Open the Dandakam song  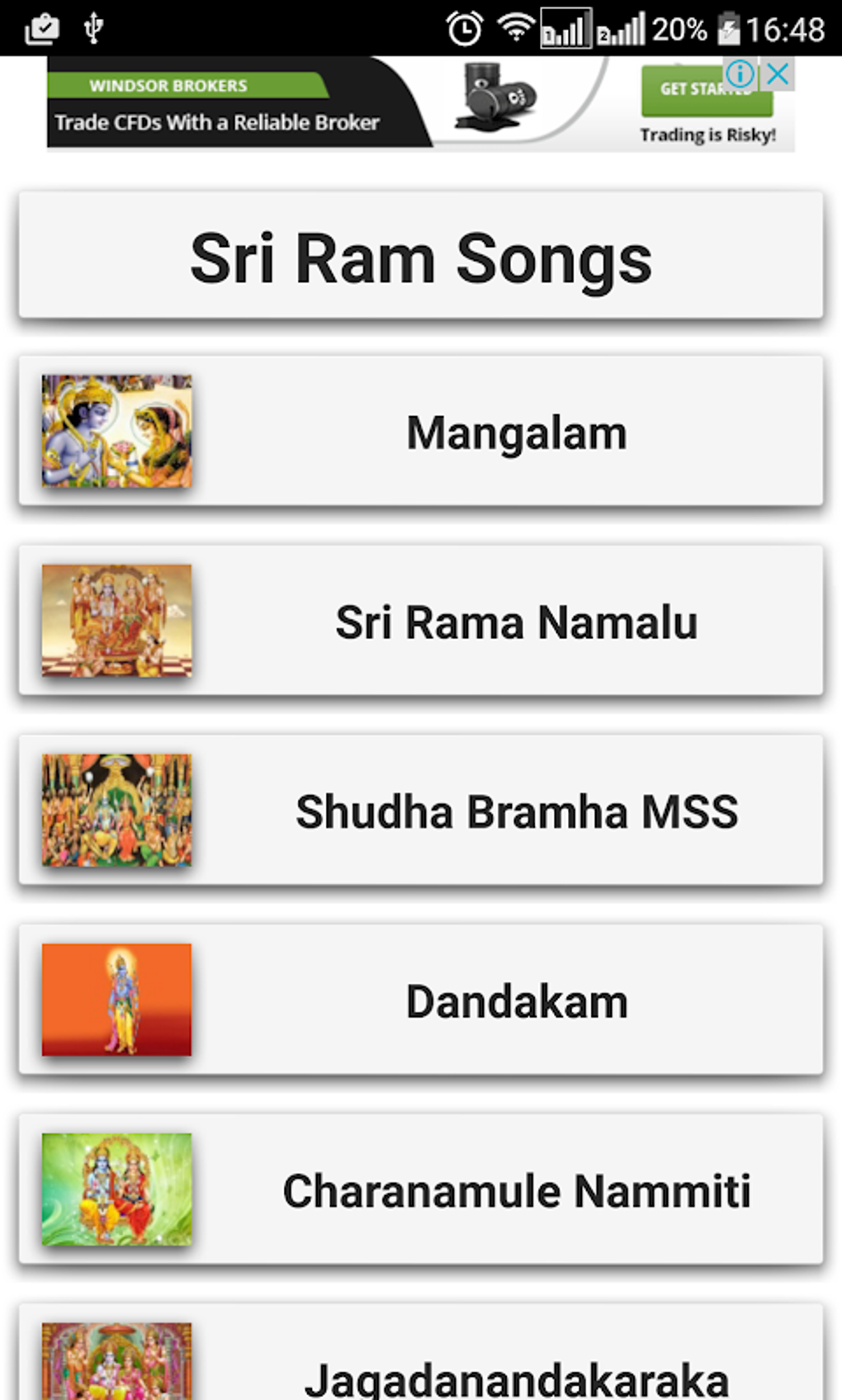coord(514,1000)
